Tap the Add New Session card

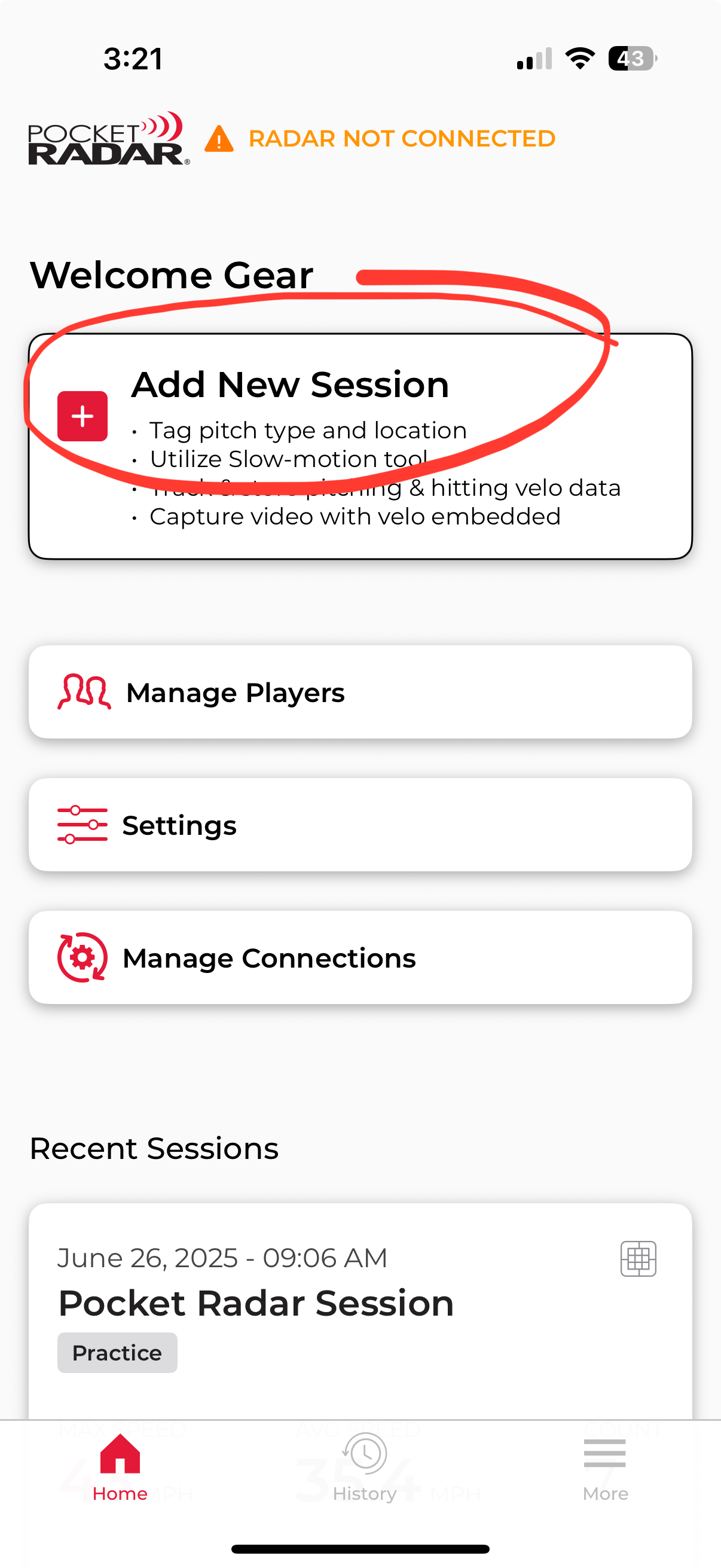click(x=360, y=446)
